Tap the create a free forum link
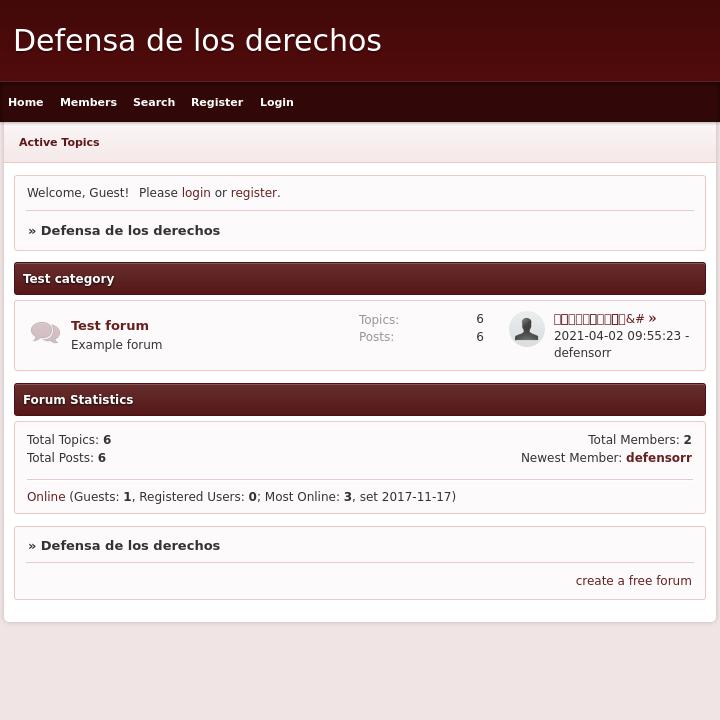Image resolution: width=720 pixels, height=720 pixels. click(633, 581)
